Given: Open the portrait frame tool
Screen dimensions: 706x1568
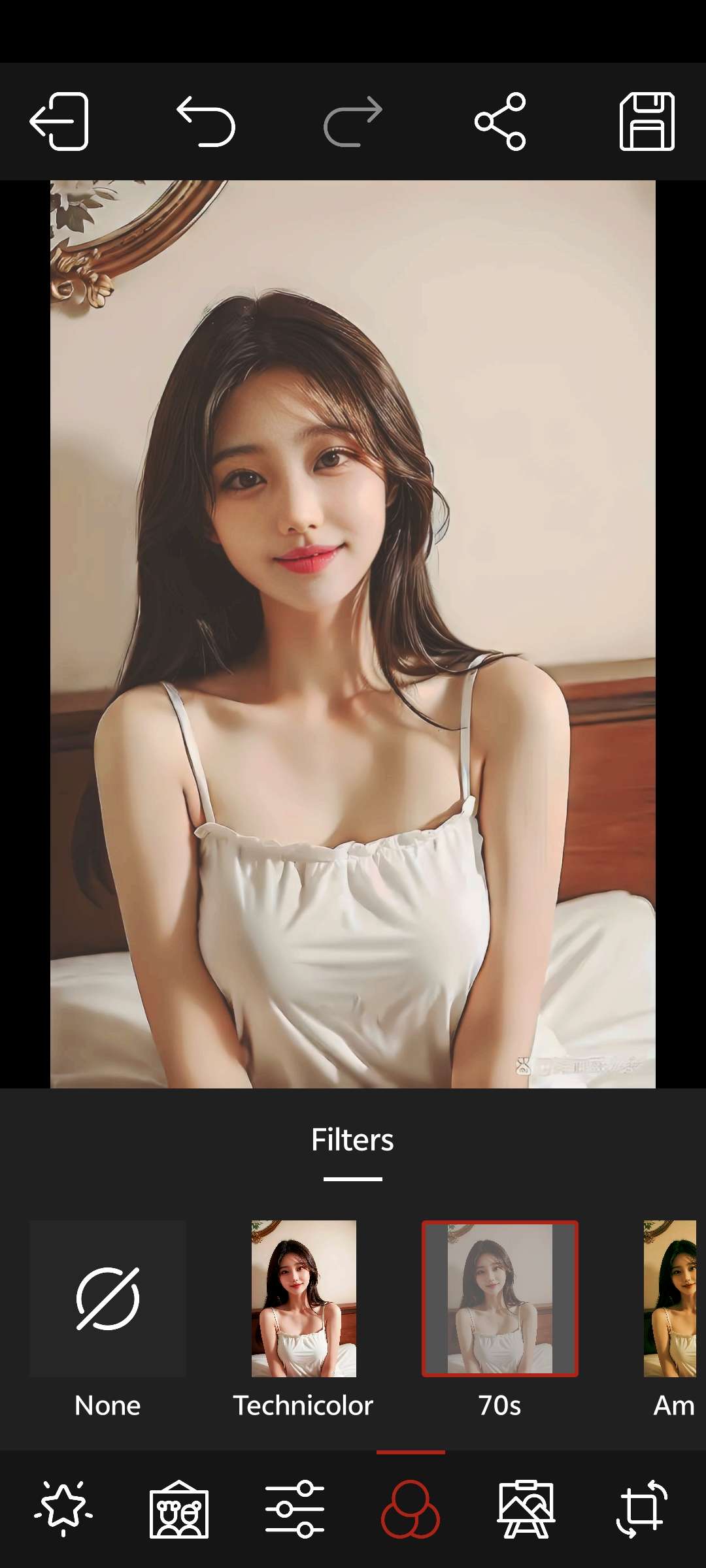Looking at the screenshot, I should [x=179, y=1509].
